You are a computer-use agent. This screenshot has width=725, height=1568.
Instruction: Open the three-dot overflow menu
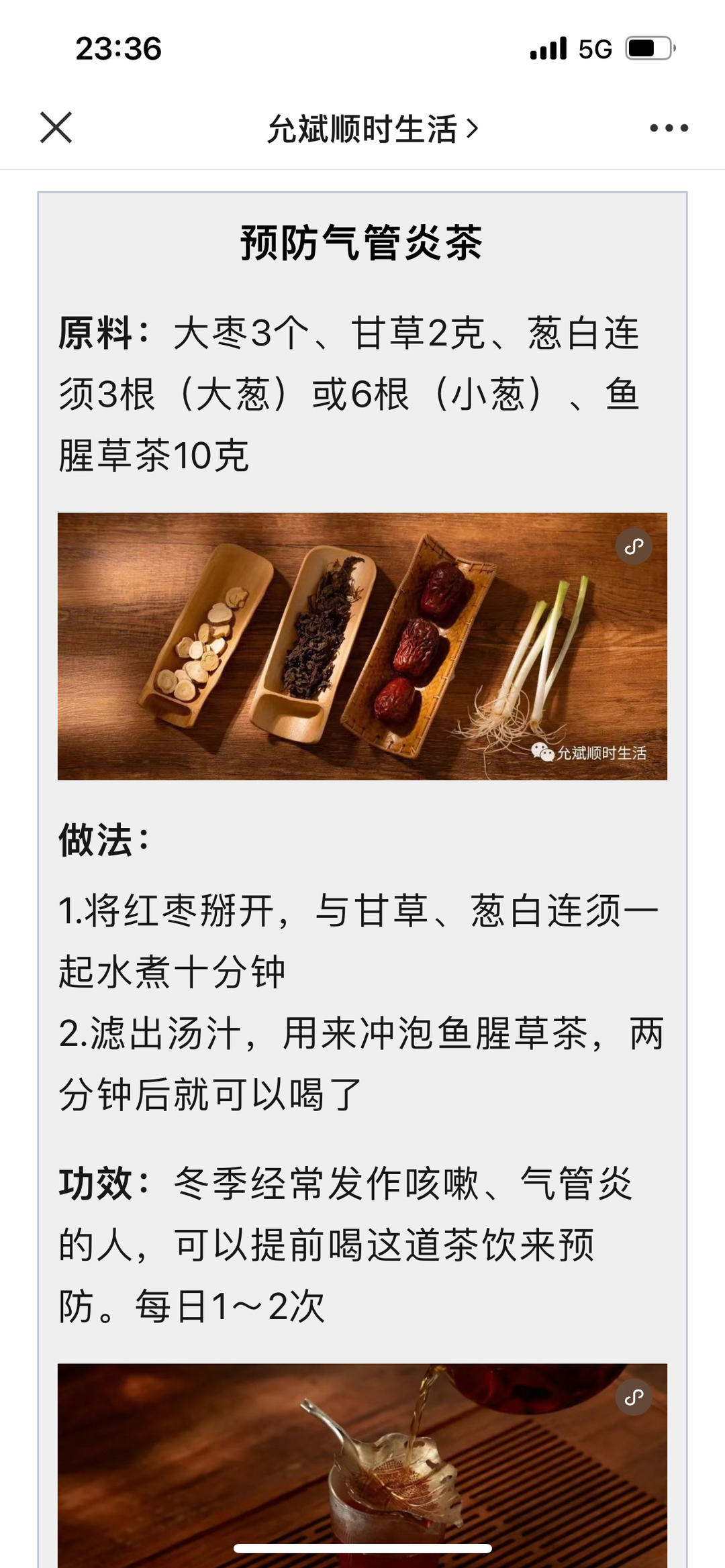[669, 128]
